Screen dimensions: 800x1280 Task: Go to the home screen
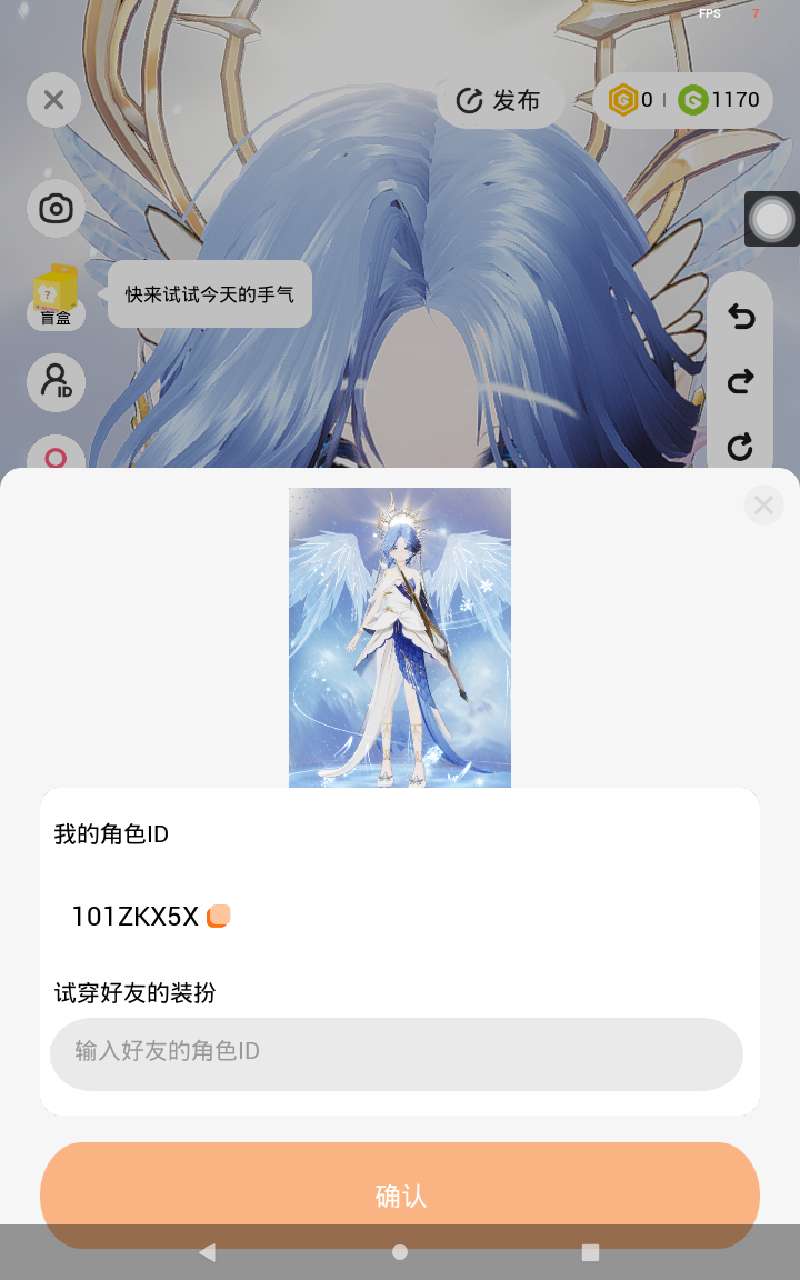(400, 1252)
